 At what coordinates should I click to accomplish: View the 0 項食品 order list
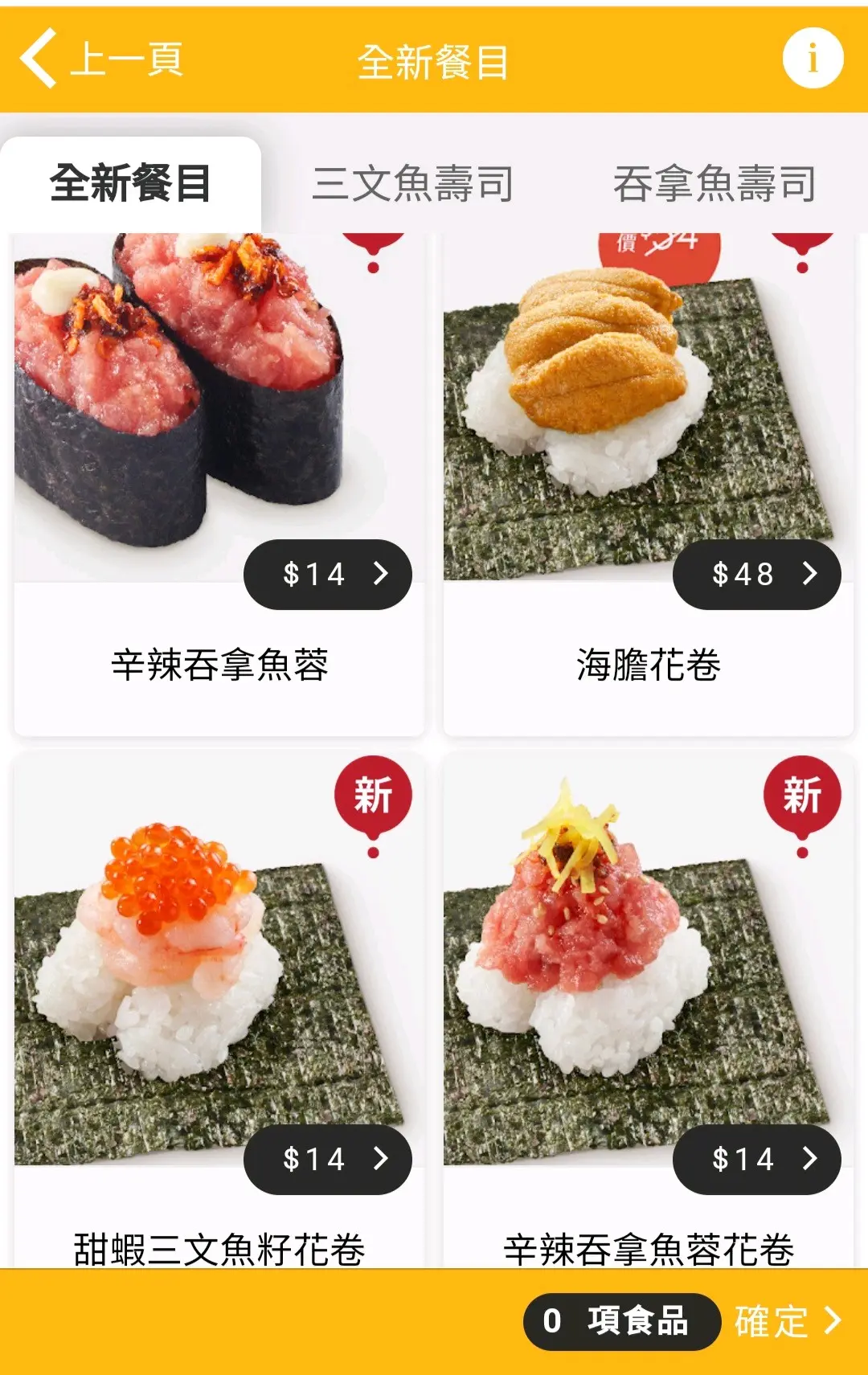coord(620,1321)
